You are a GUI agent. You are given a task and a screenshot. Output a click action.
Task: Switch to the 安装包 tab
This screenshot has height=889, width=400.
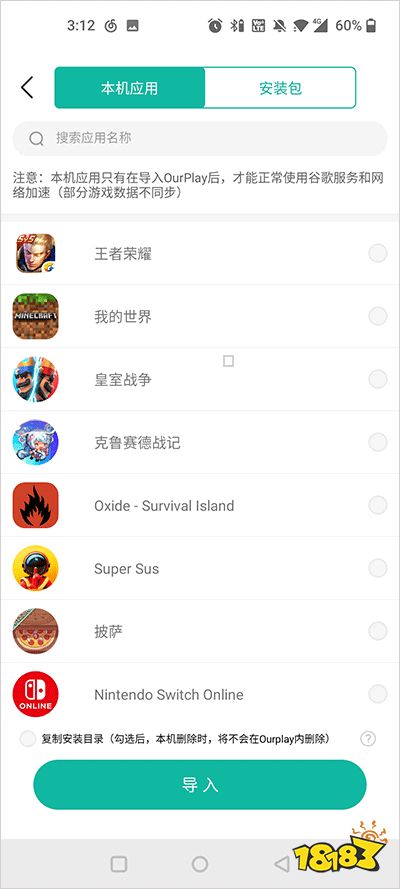[x=280, y=88]
